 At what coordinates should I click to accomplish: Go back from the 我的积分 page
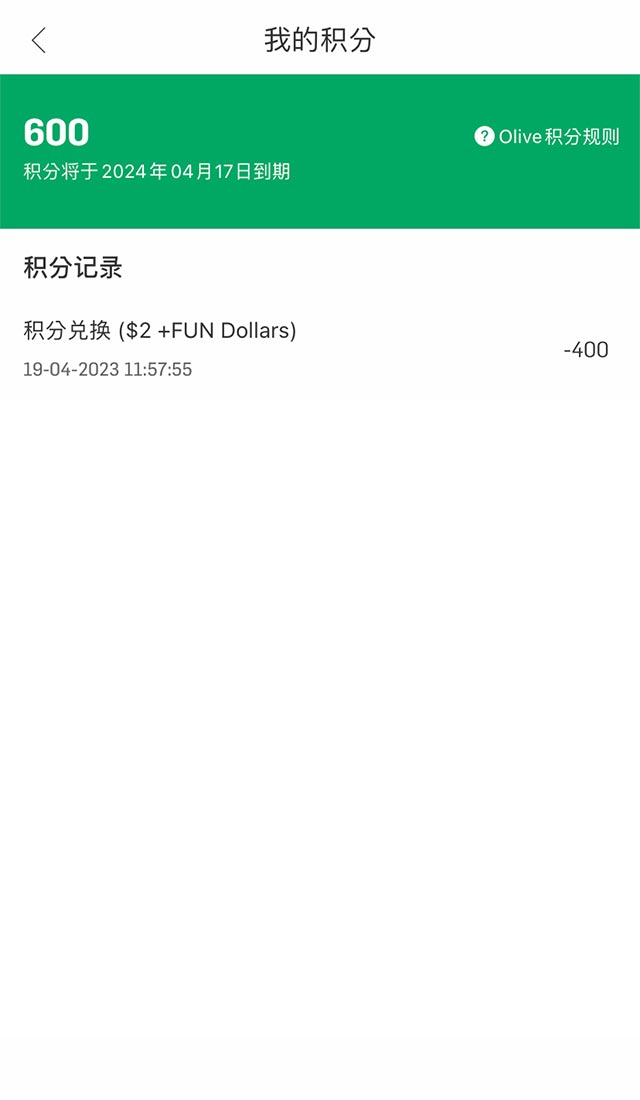pyautogui.click(x=39, y=40)
